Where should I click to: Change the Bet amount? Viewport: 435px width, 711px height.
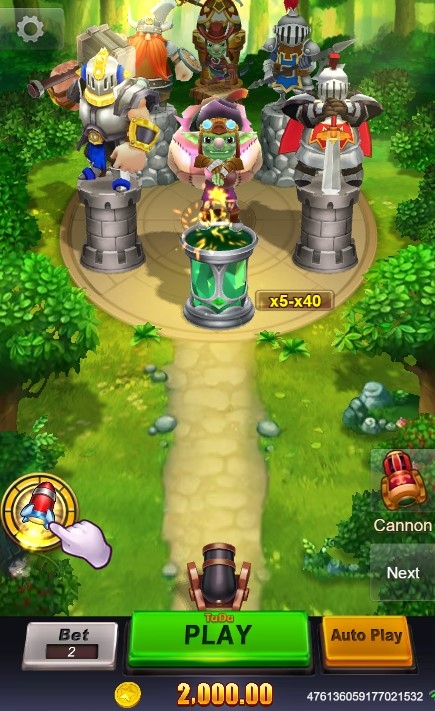point(70,645)
